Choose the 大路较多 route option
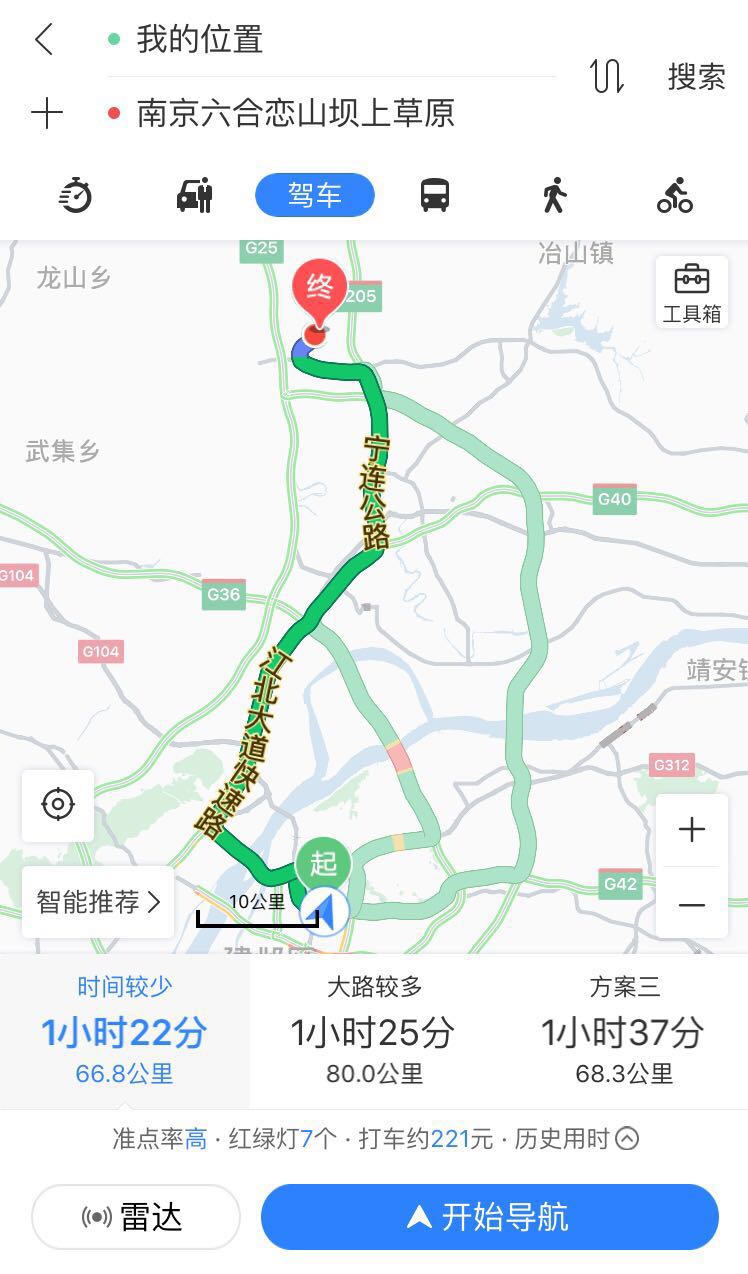748x1274 pixels. tap(374, 1032)
